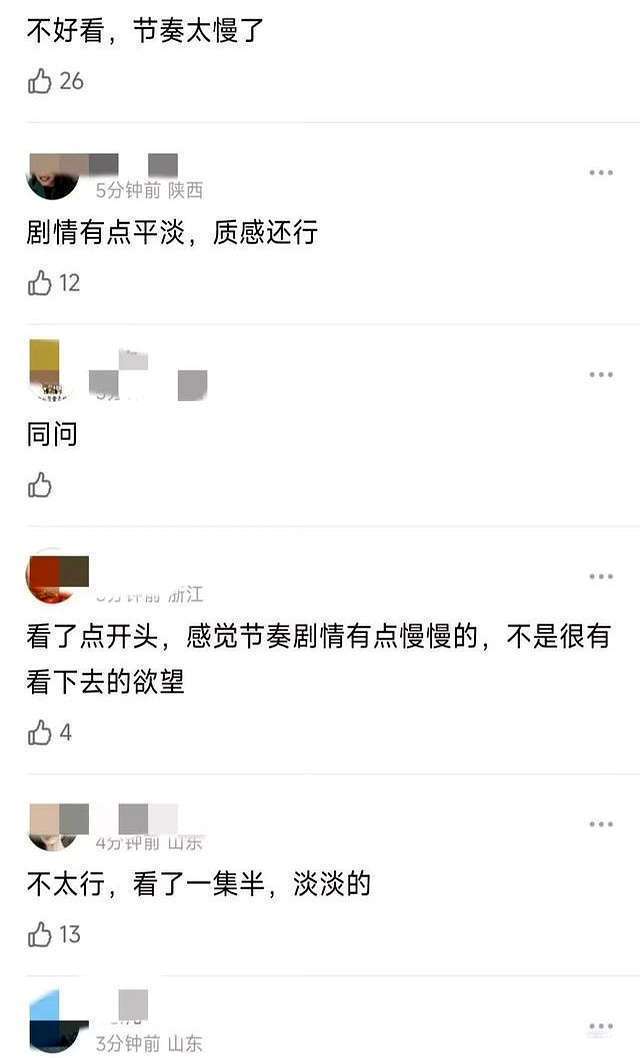Open the three-dot menu on the 3分钟前 comment
This screenshot has width=640, height=1058.
[x=601, y=1028]
